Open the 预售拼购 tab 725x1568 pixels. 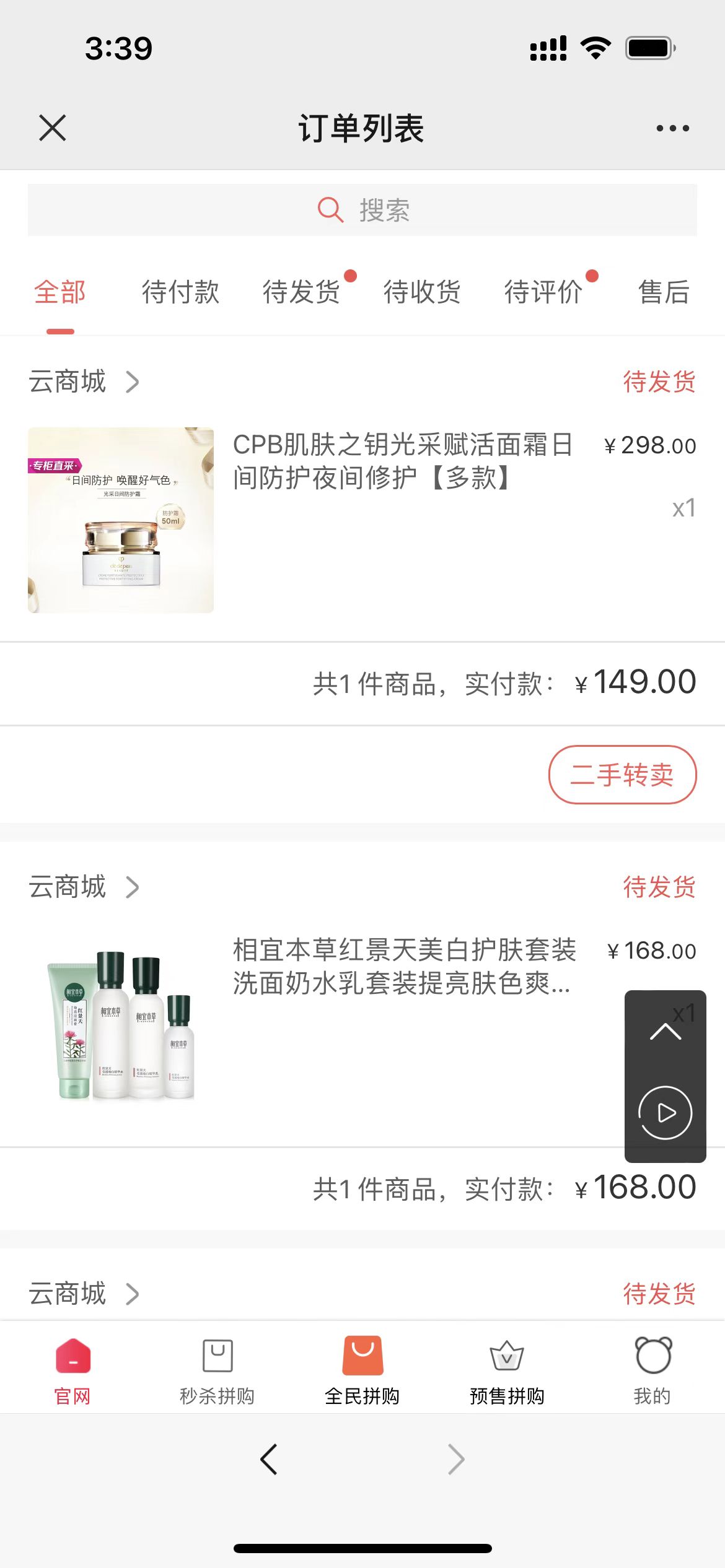click(x=507, y=1370)
